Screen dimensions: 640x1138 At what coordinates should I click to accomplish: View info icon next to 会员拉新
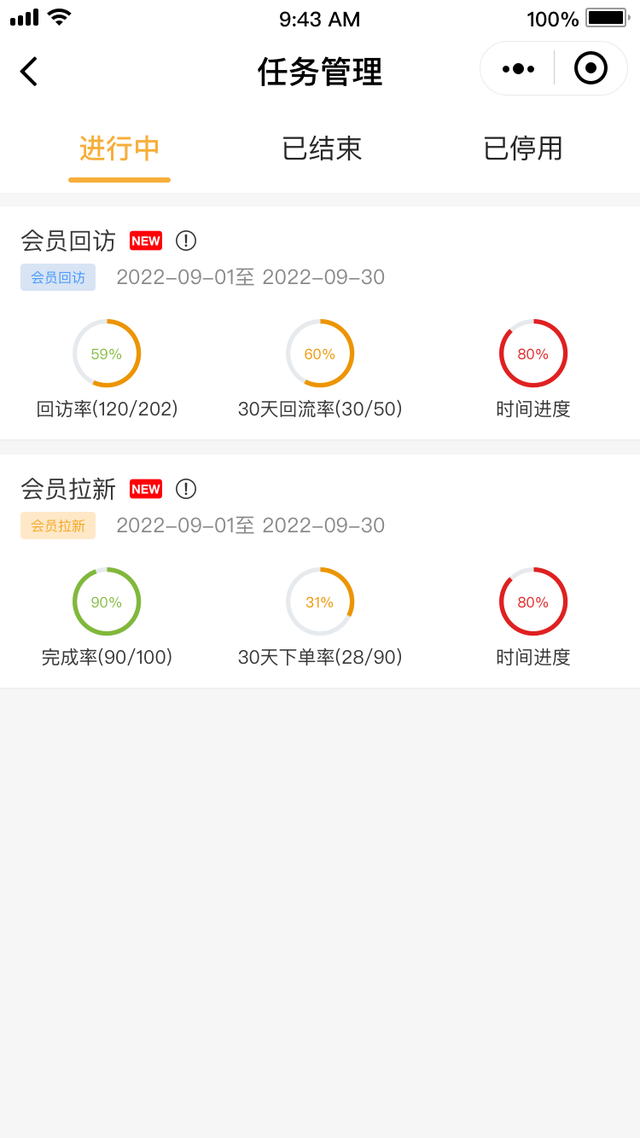[x=186, y=489]
